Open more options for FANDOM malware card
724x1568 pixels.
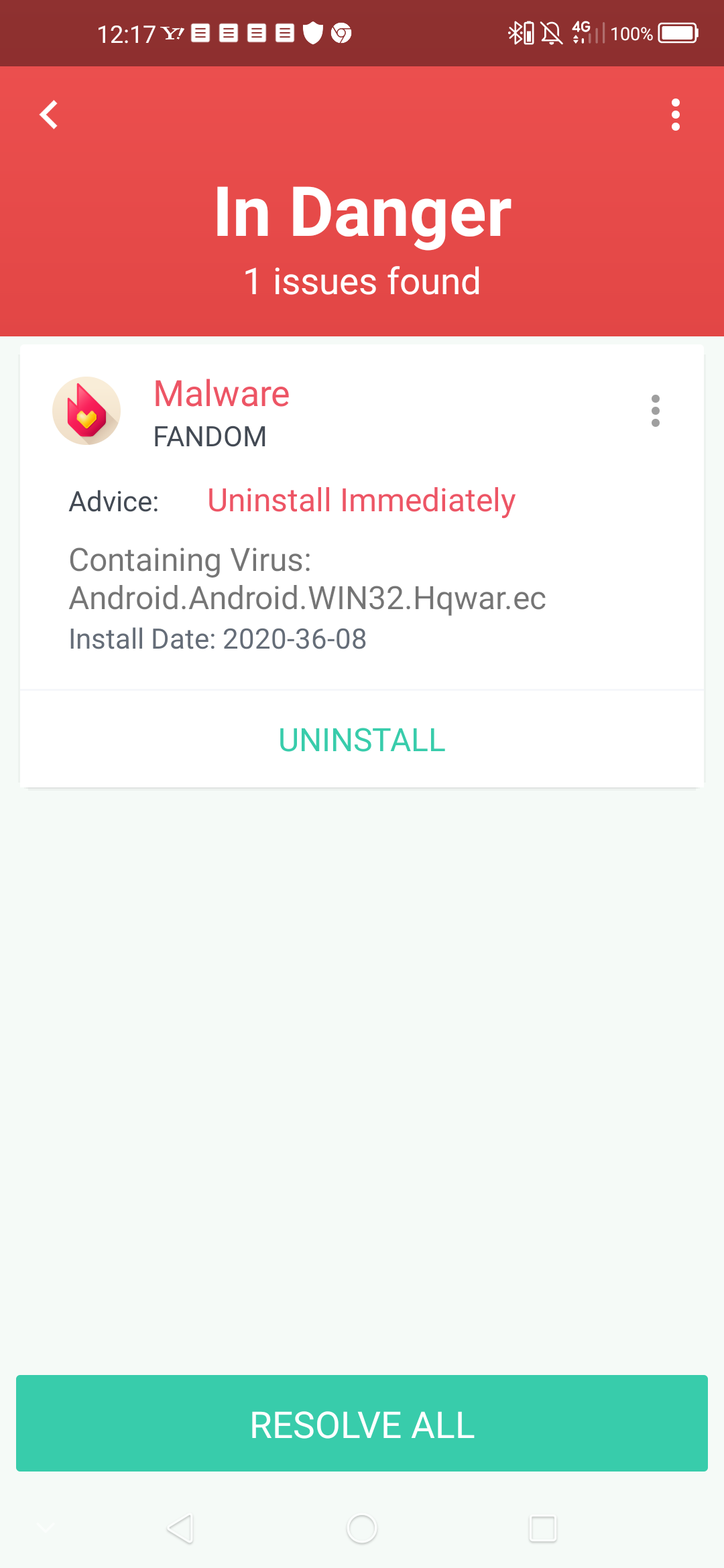[x=655, y=411]
